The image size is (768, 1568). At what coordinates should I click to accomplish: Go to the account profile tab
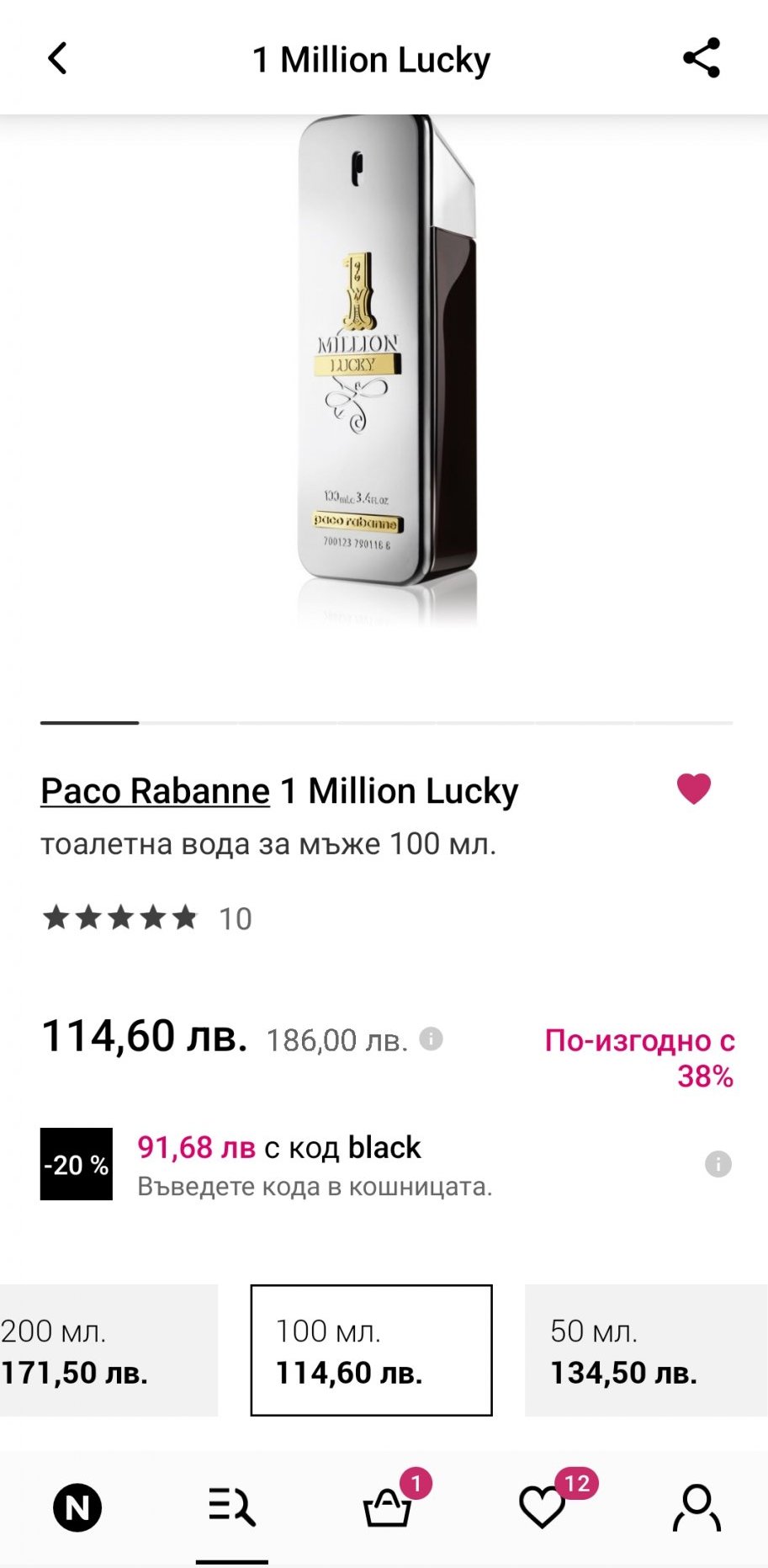point(696,1507)
